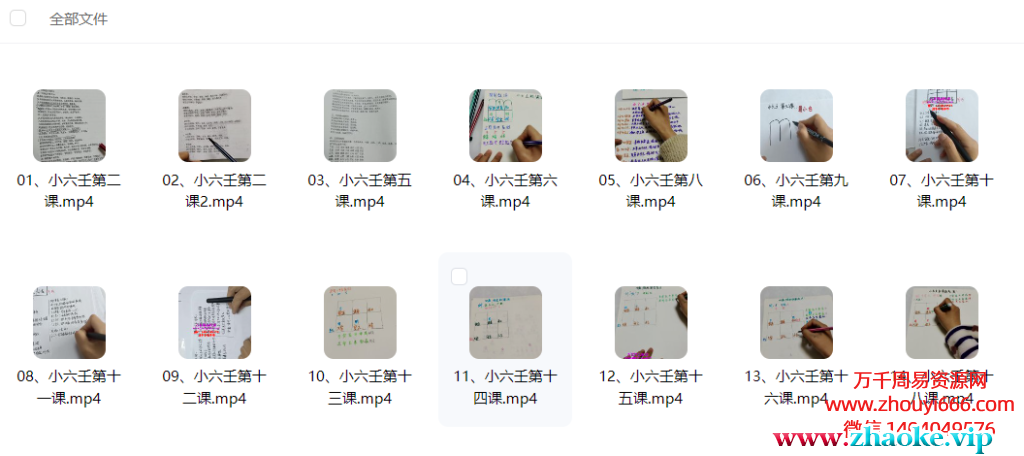Tick the select-all checkbox beside 全部文件
Viewport: 1024px width, 456px height.
[18, 19]
